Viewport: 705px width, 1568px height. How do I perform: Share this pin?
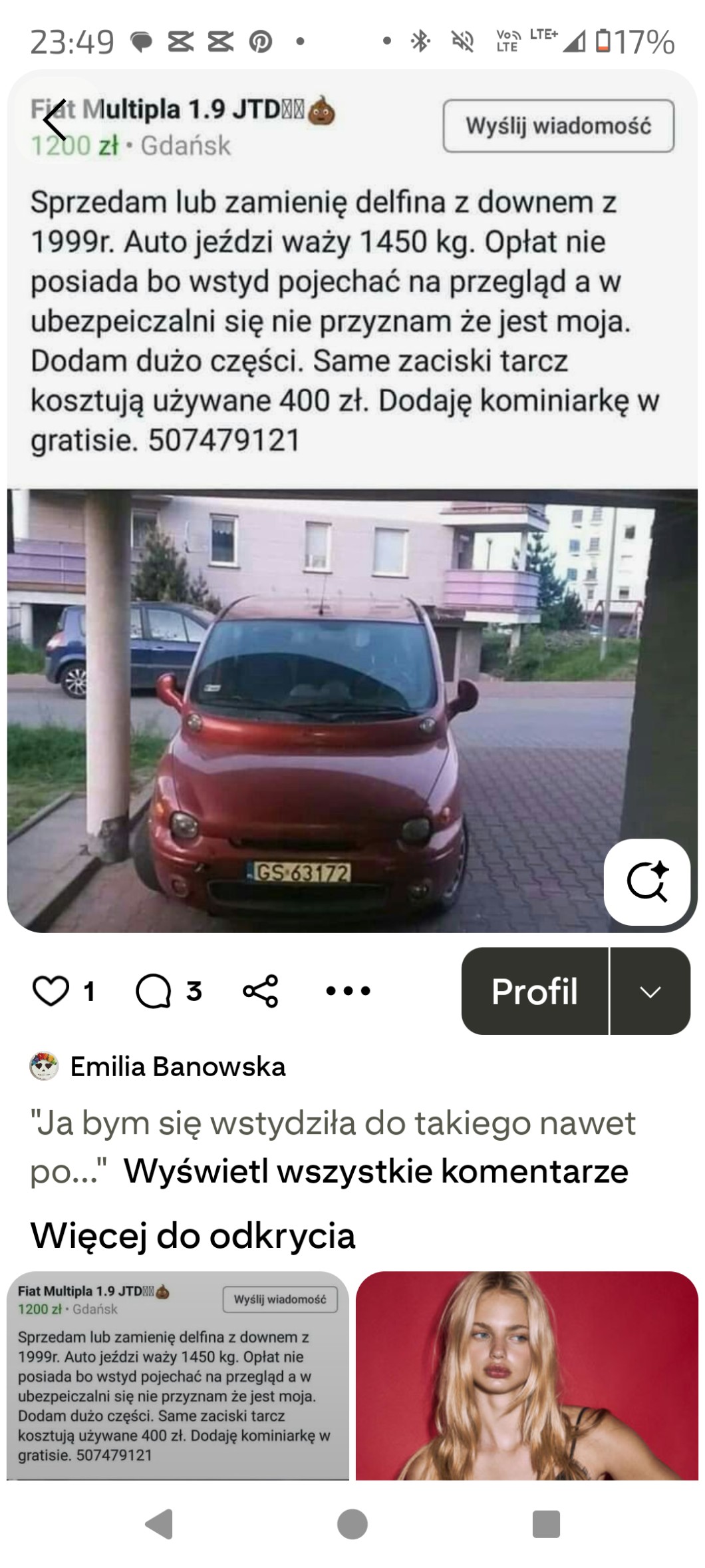pos(260,991)
